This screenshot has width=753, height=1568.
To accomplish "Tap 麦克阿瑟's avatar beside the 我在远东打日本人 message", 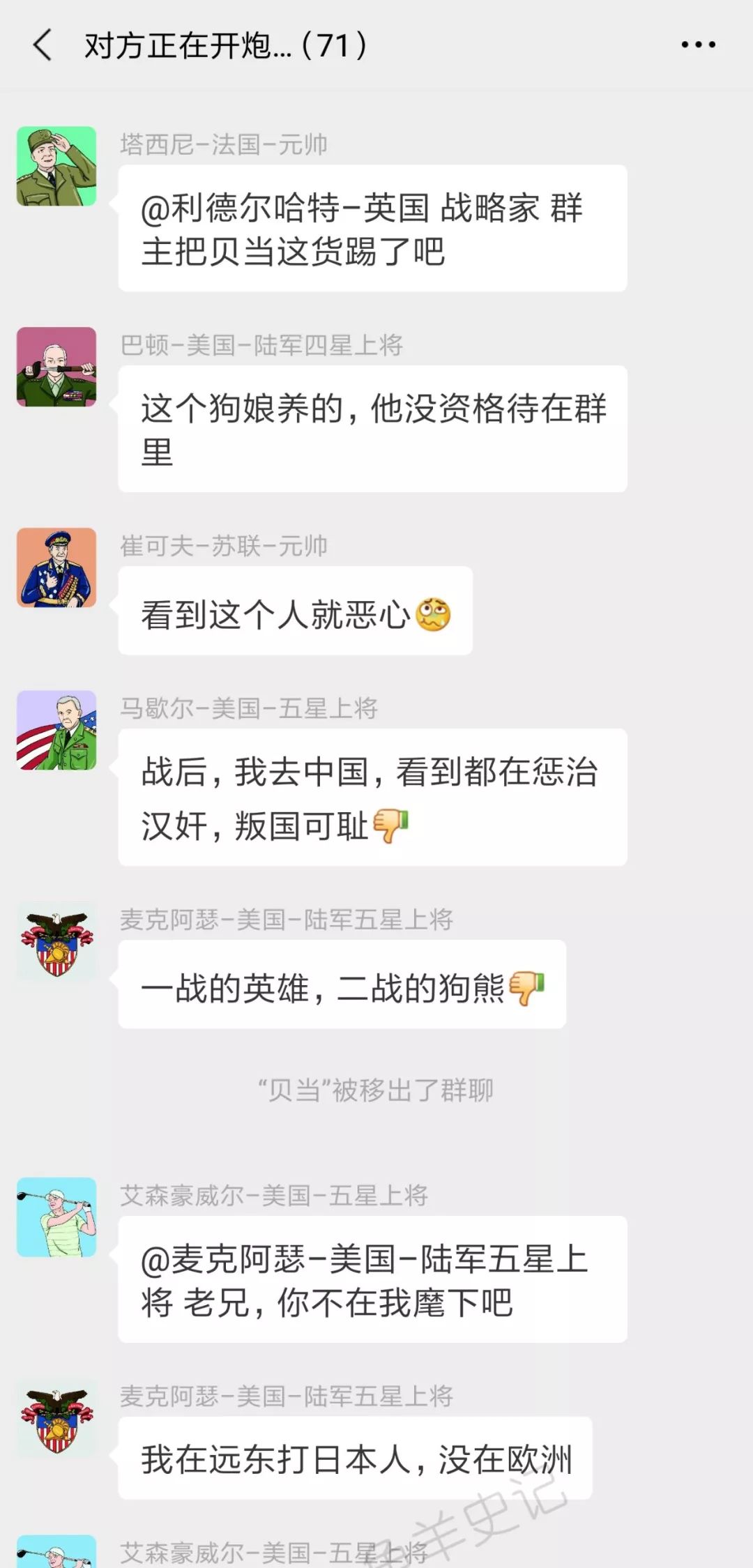I will 56,1418.
